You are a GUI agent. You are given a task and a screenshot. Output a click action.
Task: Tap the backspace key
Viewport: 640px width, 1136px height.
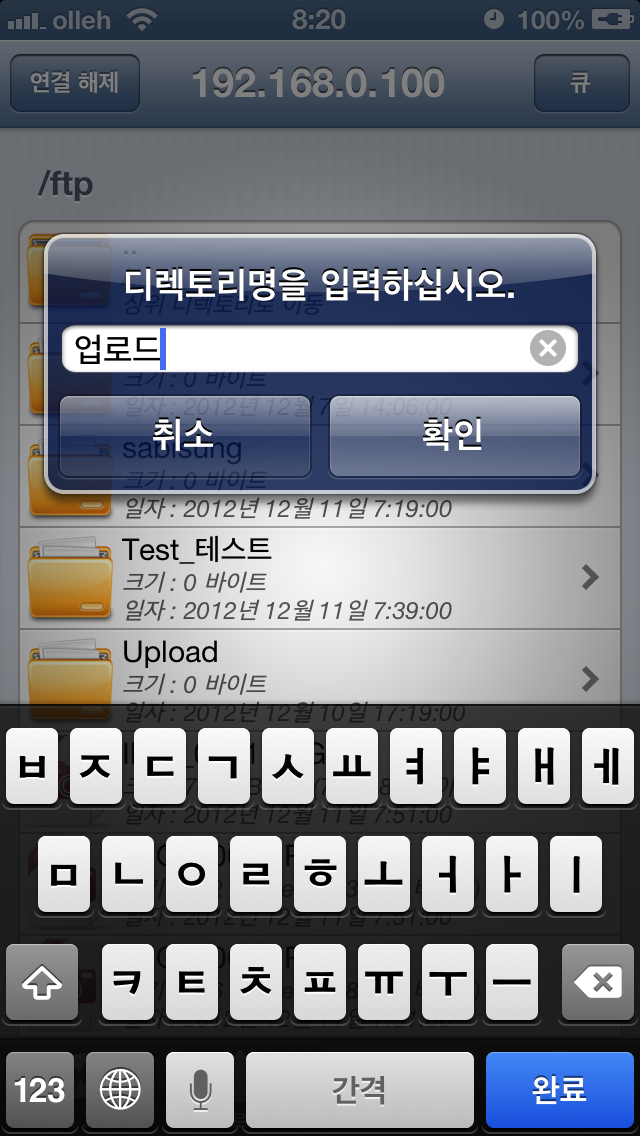(x=600, y=984)
